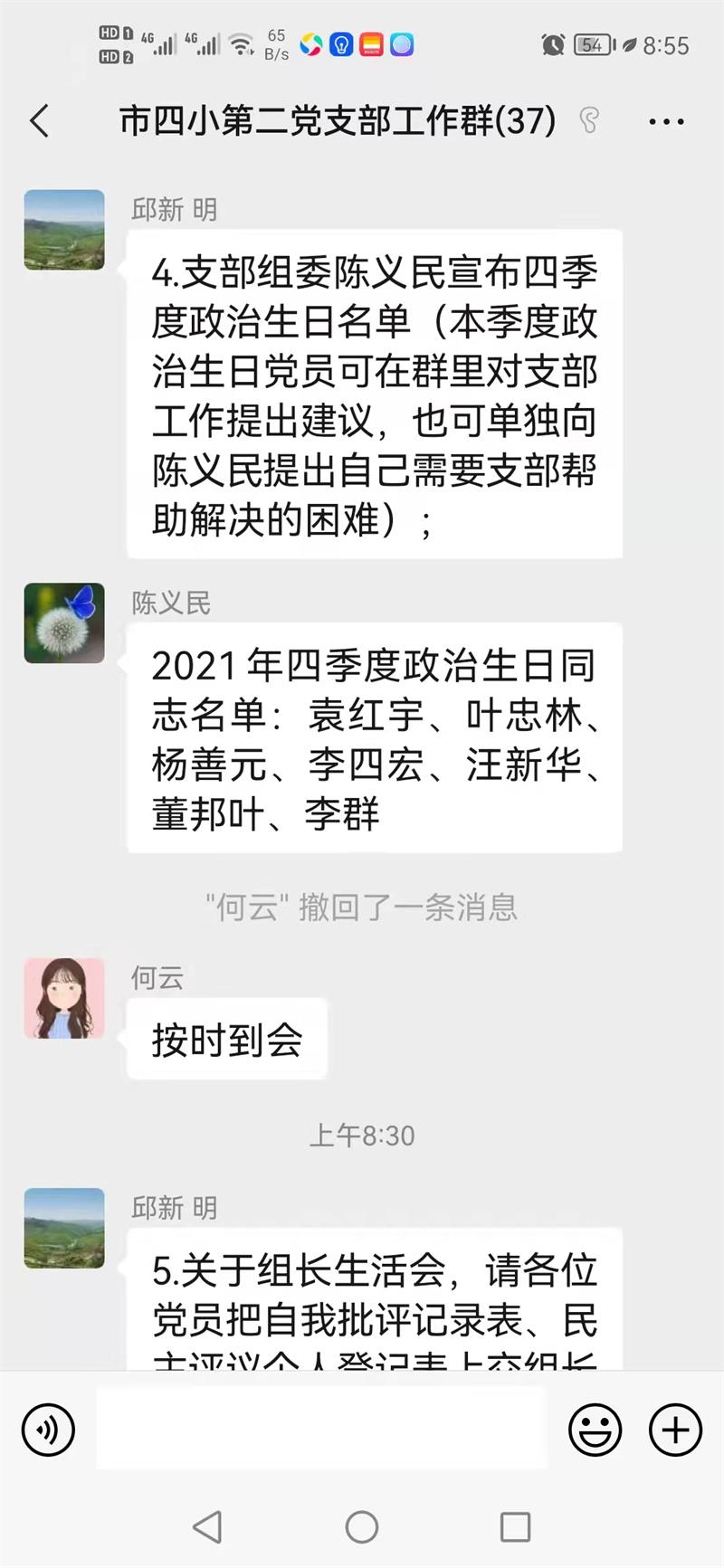Open the emoji picker
The height and width of the screenshot is (1568, 724).
point(595,1430)
